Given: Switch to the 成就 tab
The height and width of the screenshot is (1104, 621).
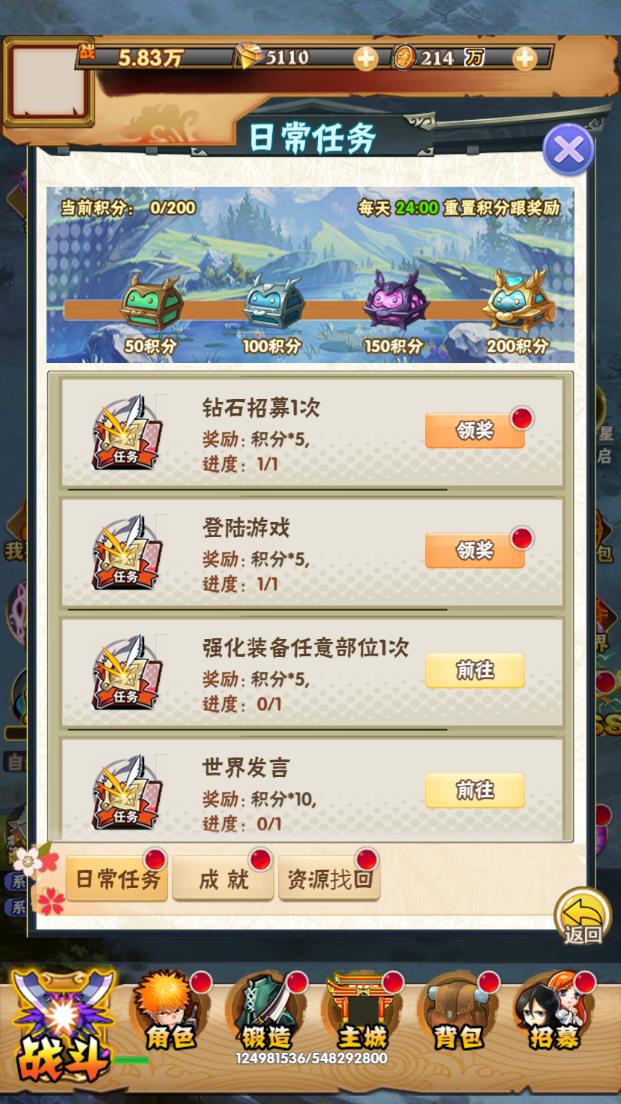Looking at the screenshot, I should tap(222, 879).
